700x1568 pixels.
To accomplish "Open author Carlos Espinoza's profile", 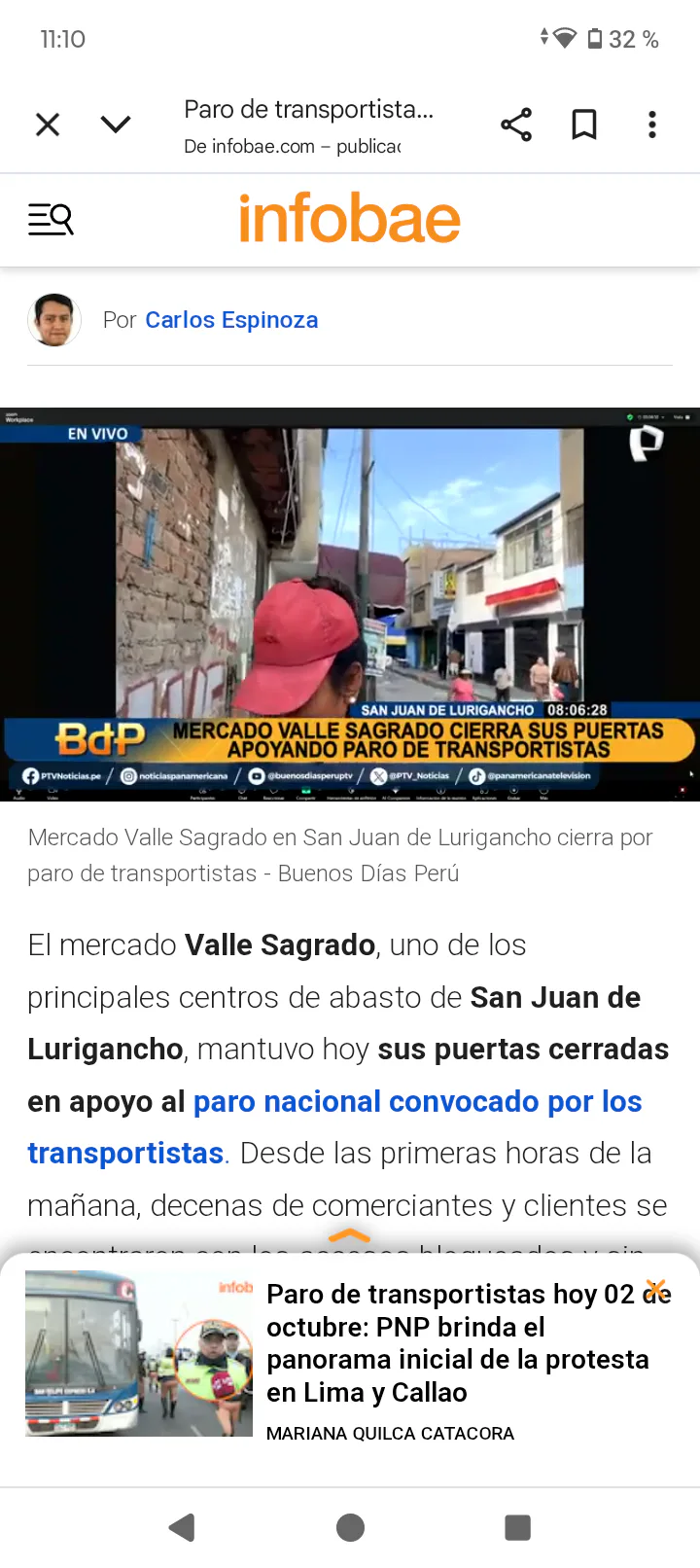I will [x=231, y=320].
